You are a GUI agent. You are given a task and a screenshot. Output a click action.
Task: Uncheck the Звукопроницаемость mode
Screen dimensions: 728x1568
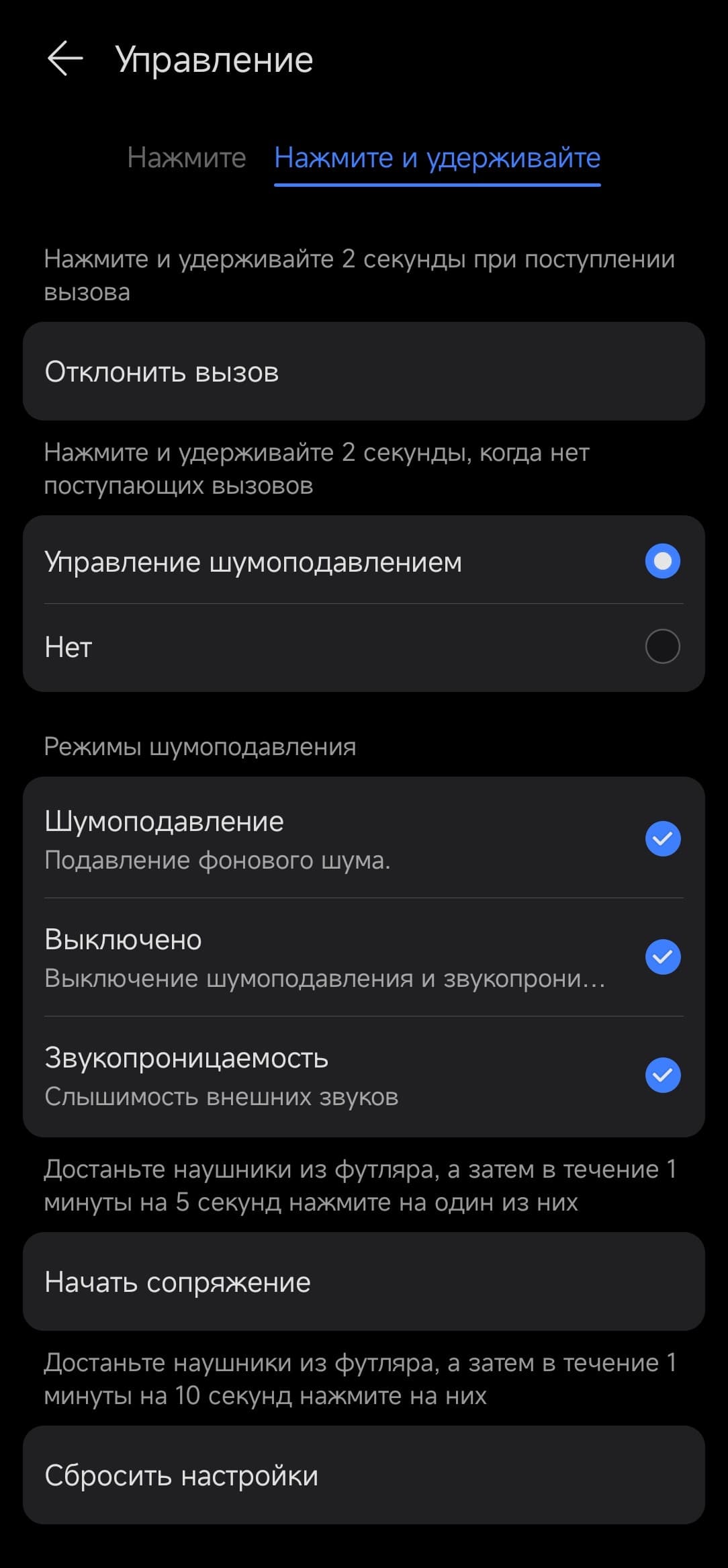click(x=663, y=1075)
